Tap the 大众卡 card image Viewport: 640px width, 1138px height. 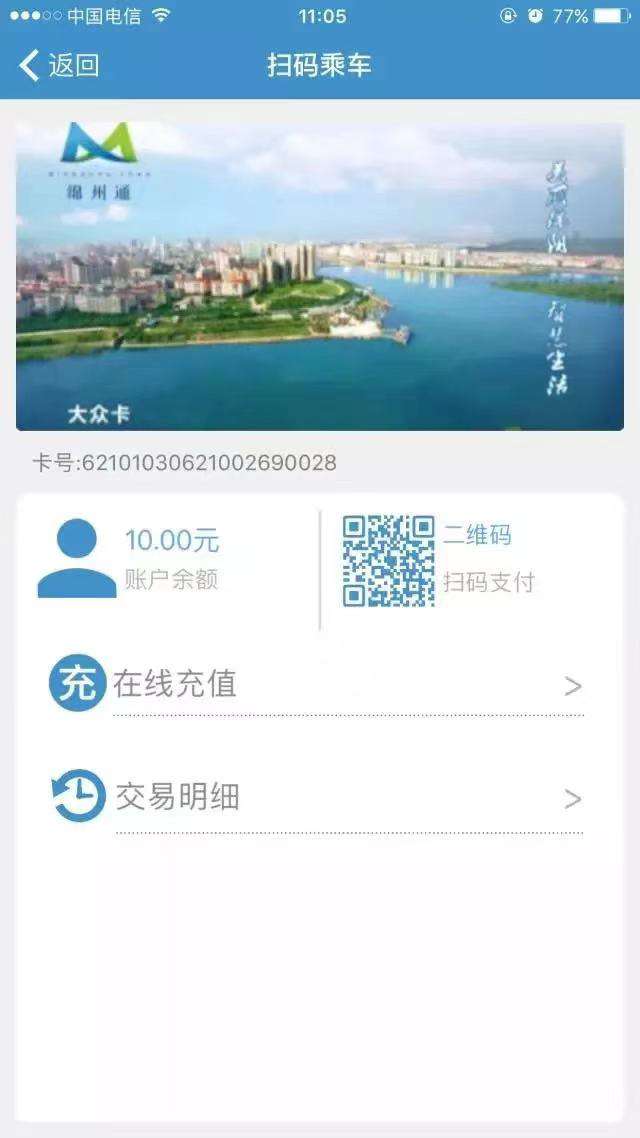coord(320,276)
